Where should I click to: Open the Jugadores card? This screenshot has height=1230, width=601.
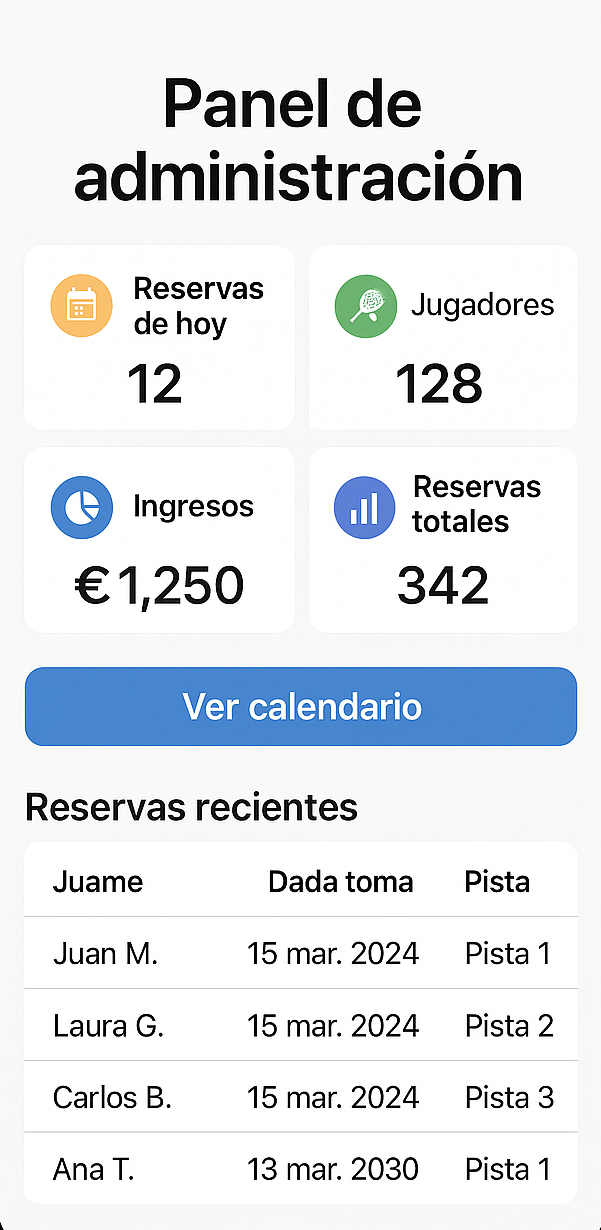tap(443, 337)
